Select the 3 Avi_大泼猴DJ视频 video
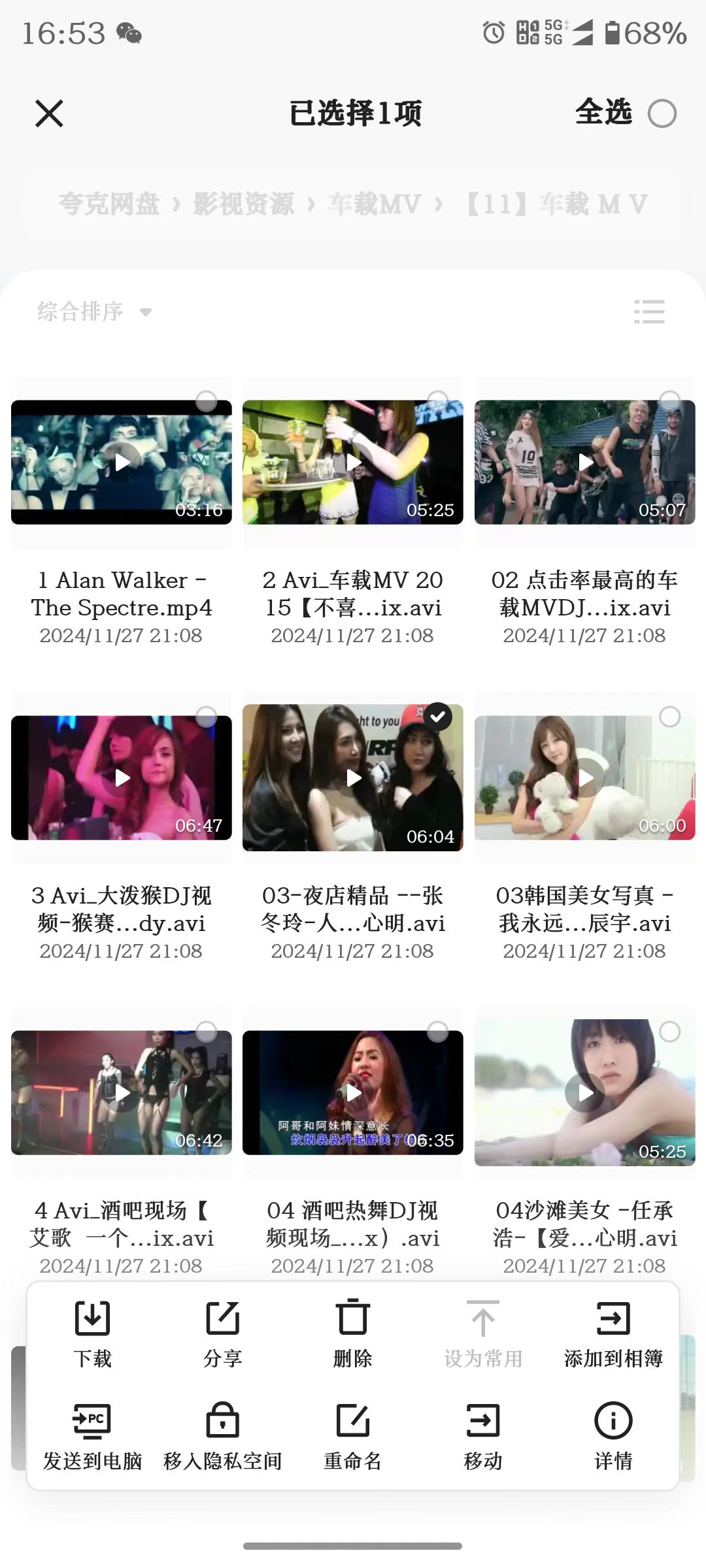 pos(206,717)
